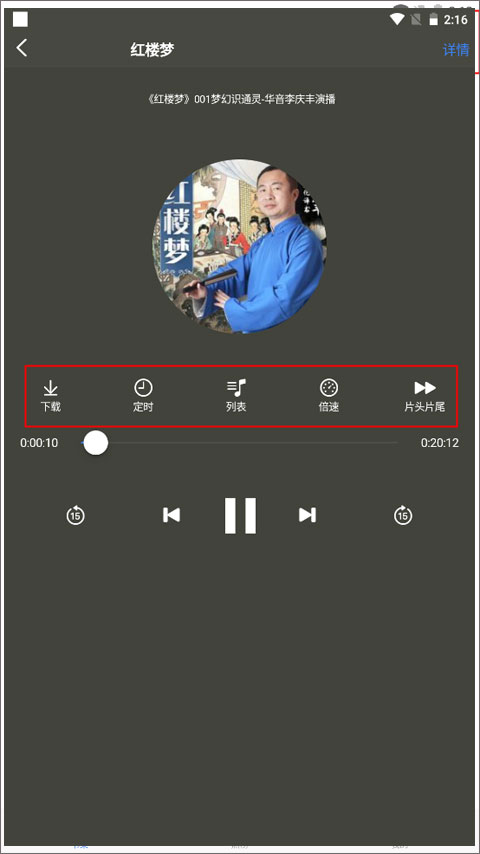
Task: Skip to the previous episode
Action: point(172,515)
